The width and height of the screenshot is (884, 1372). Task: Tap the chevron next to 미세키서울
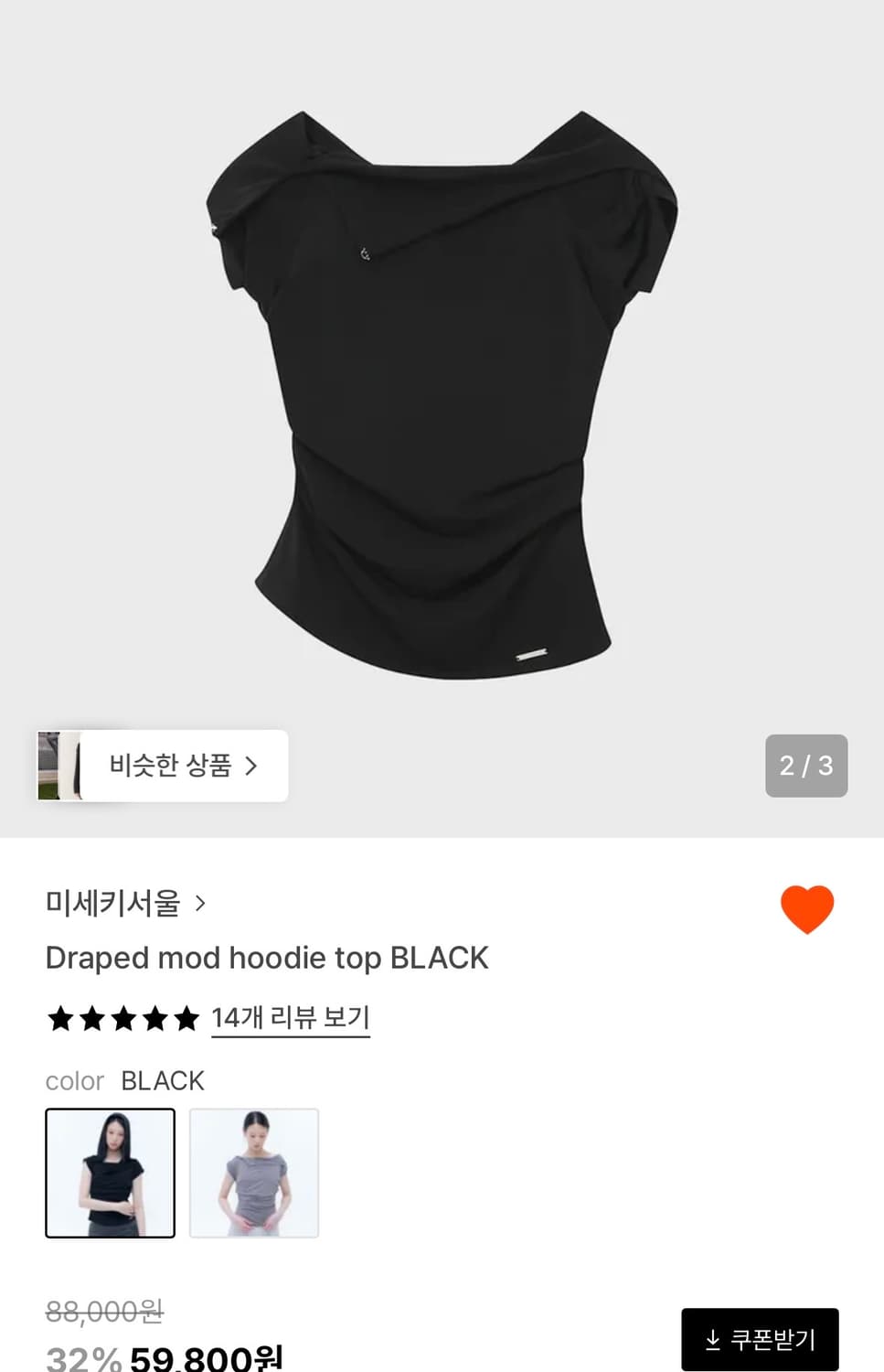point(199,903)
